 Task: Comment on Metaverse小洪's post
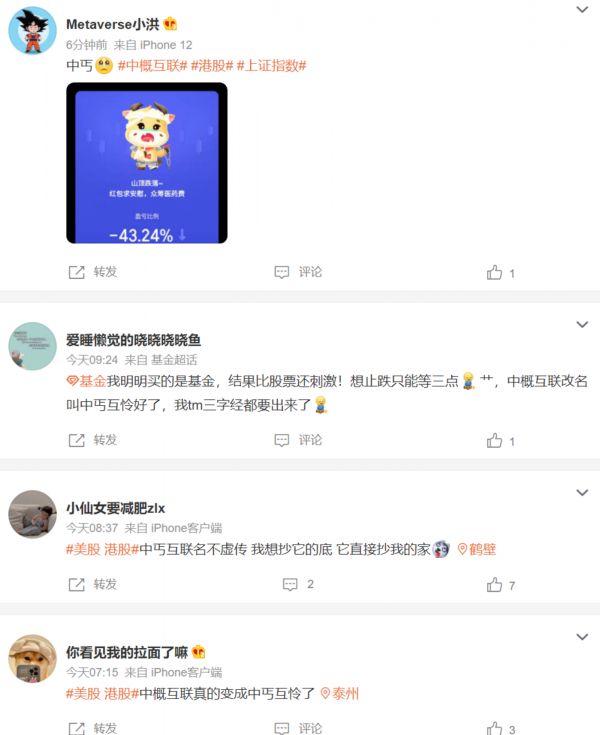click(298, 272)
